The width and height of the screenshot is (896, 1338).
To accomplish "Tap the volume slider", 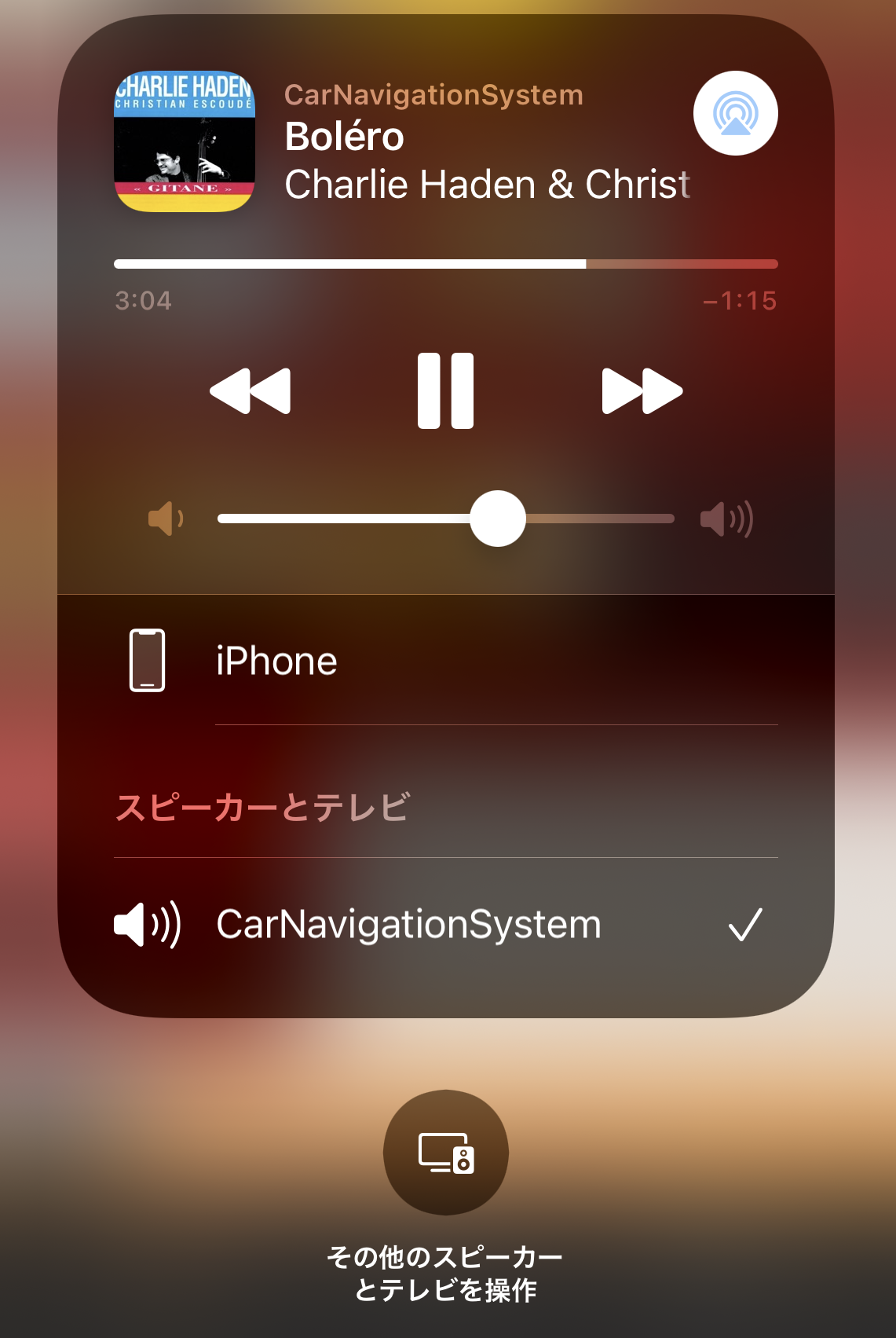I will click(445, 519).
